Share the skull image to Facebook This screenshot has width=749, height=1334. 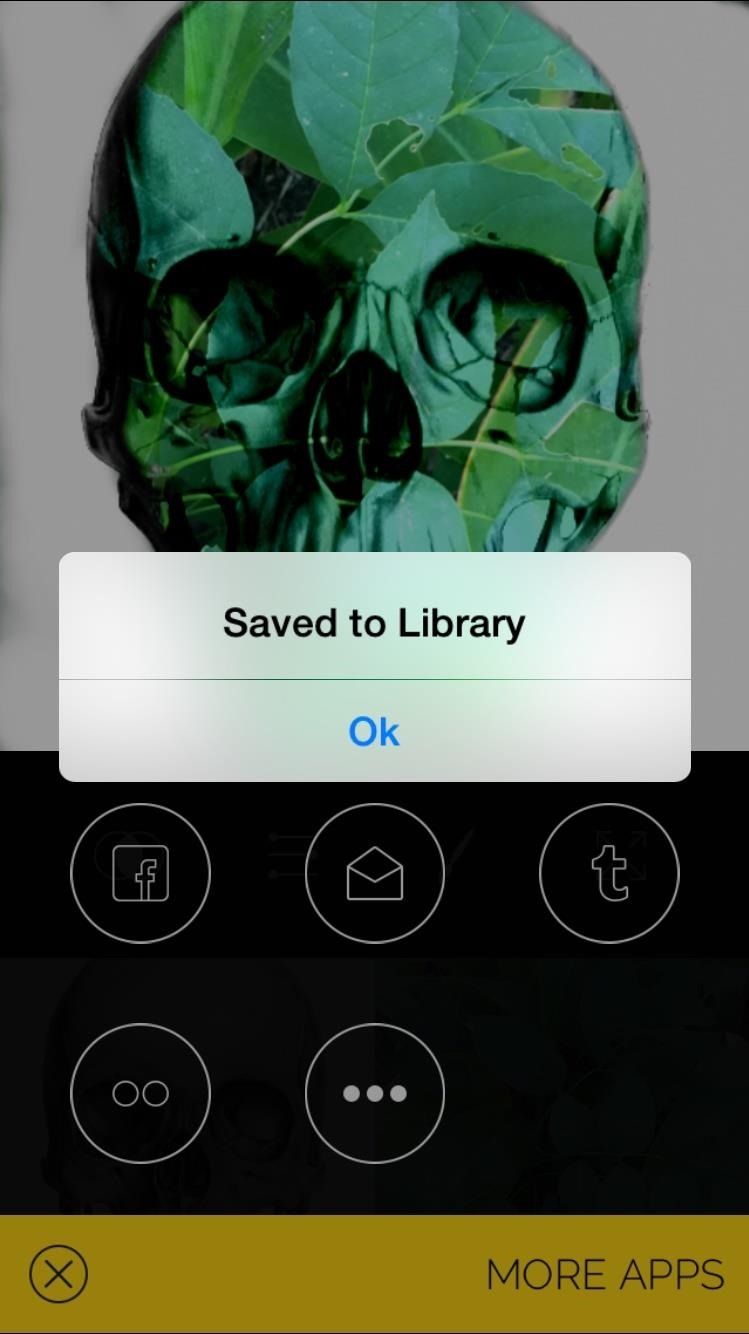140,873
